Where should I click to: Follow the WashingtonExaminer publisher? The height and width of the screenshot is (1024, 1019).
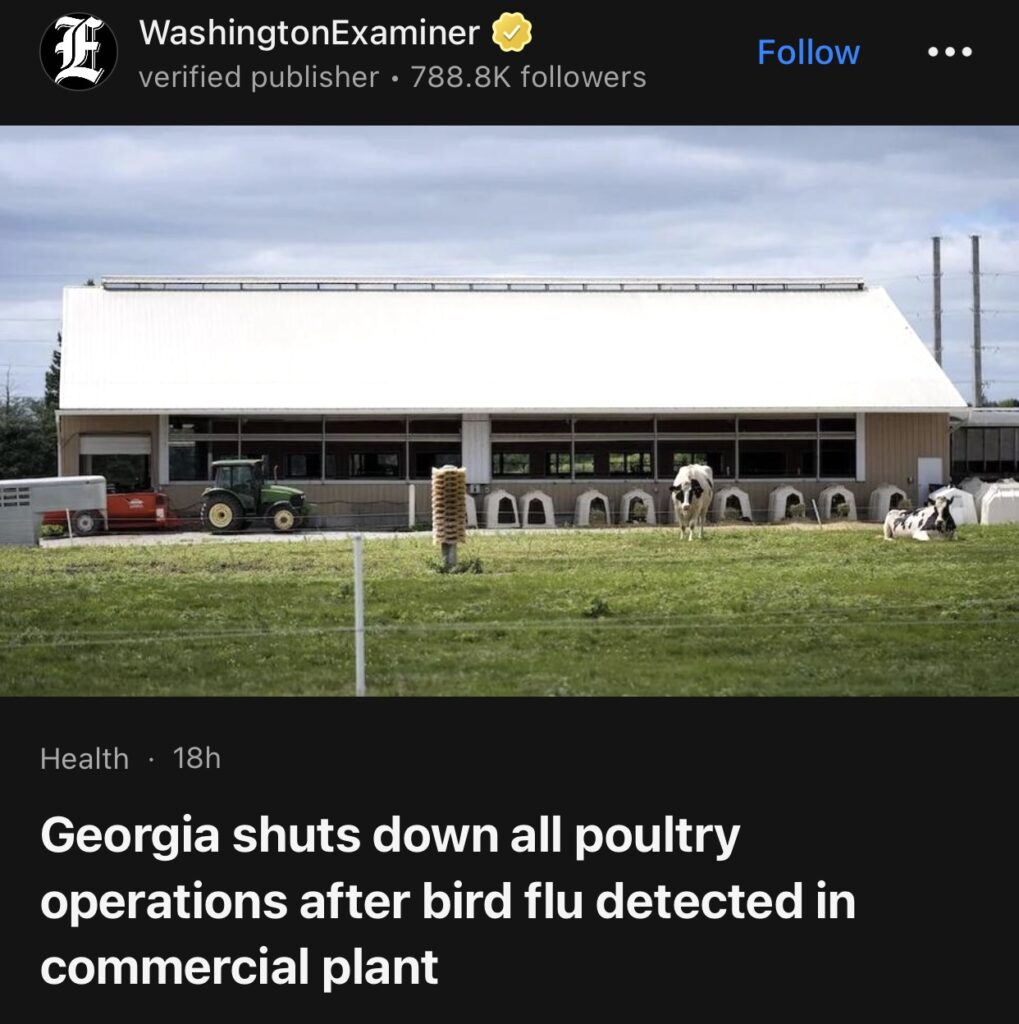click(x=808, y=52)
